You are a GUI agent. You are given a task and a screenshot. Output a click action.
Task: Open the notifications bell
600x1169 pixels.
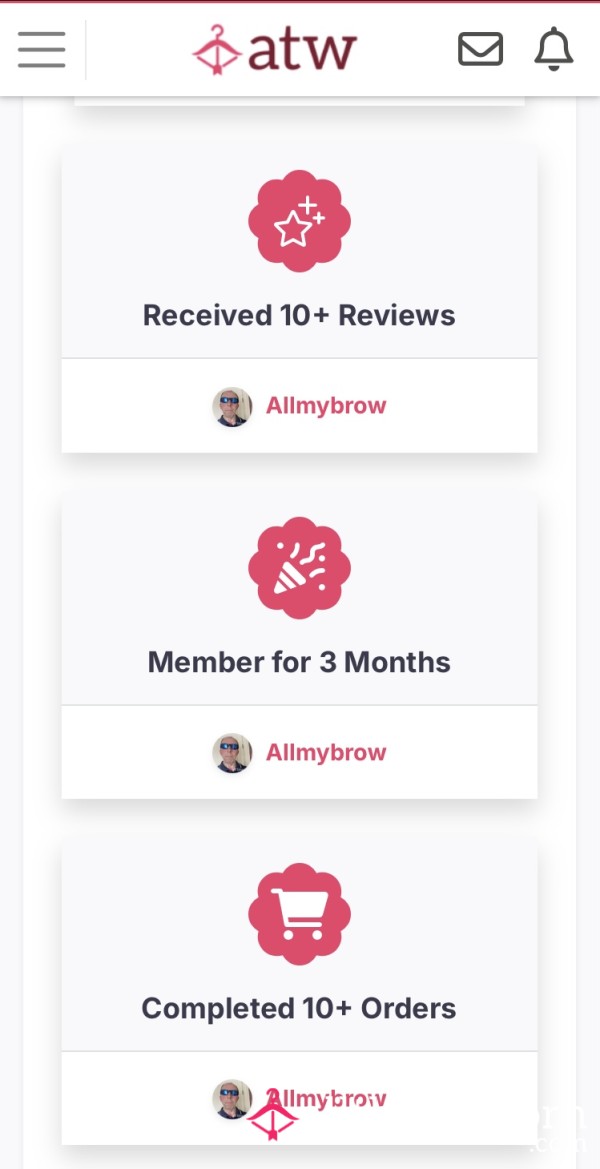tap(554, 49)
